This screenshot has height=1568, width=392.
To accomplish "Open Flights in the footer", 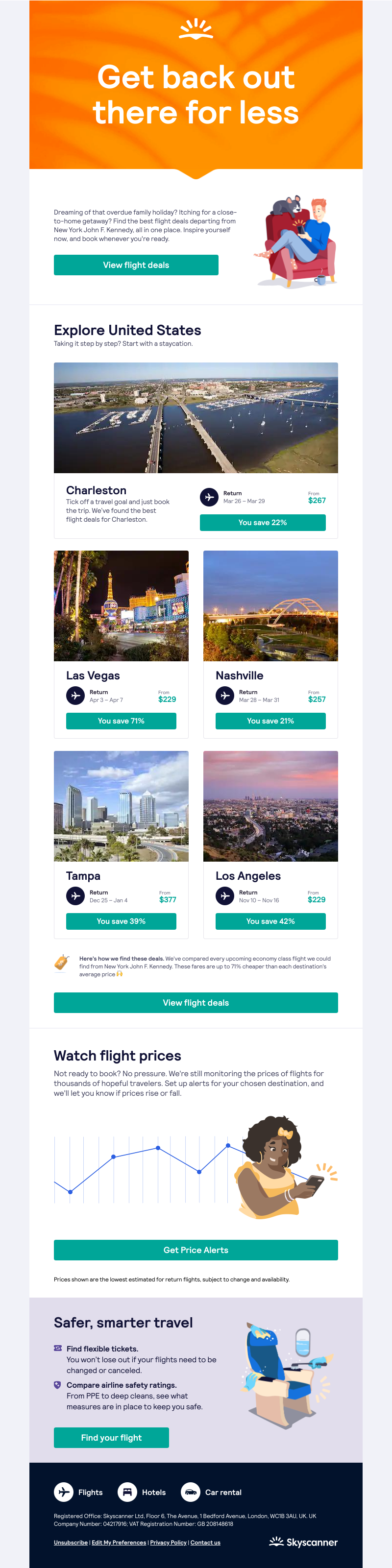I will pyautogui.click(x=79, y=1492).
